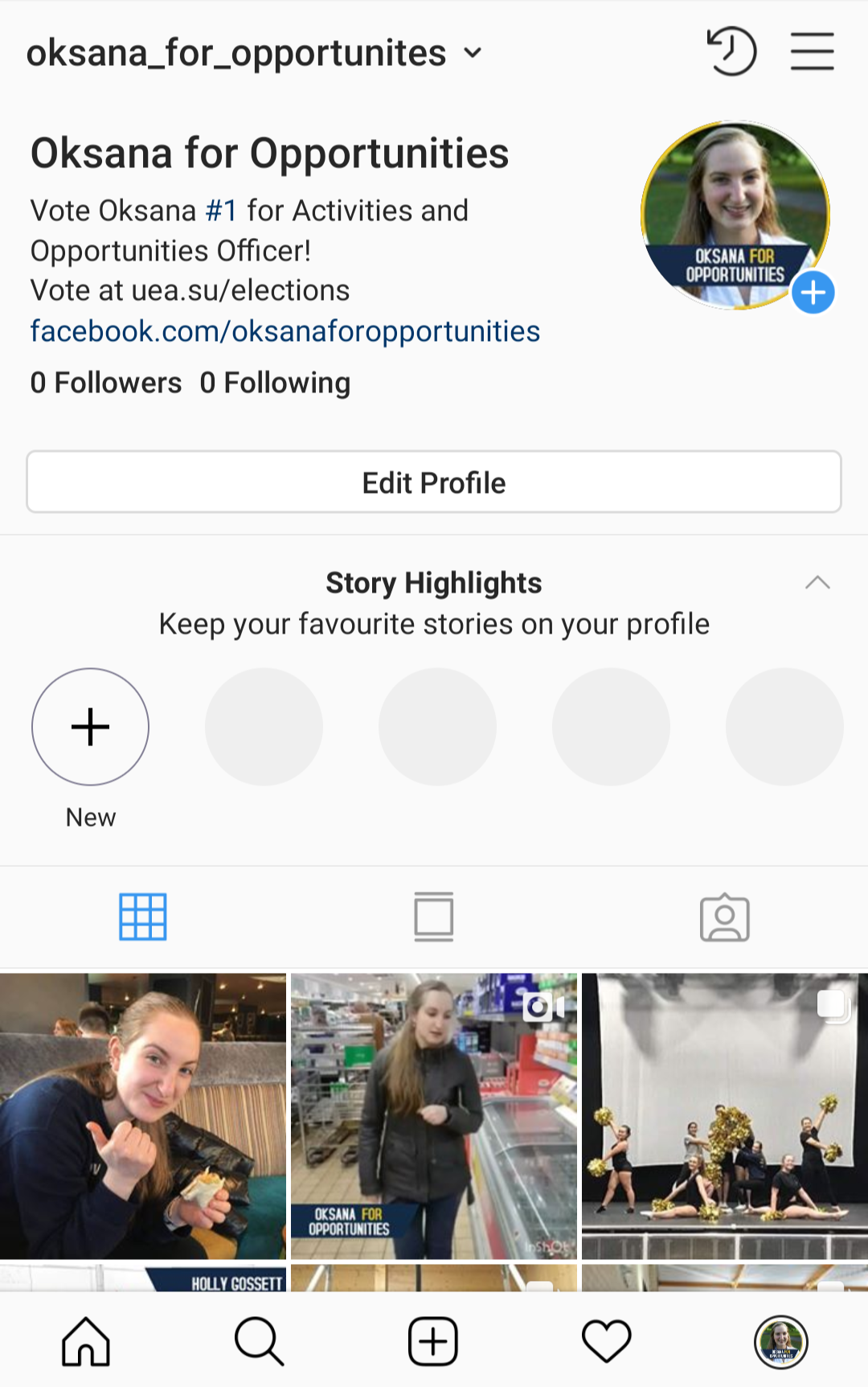Open the post of woman eating wrap
The height and width of the screenshot is (1387, 868).
[143, 1116]
